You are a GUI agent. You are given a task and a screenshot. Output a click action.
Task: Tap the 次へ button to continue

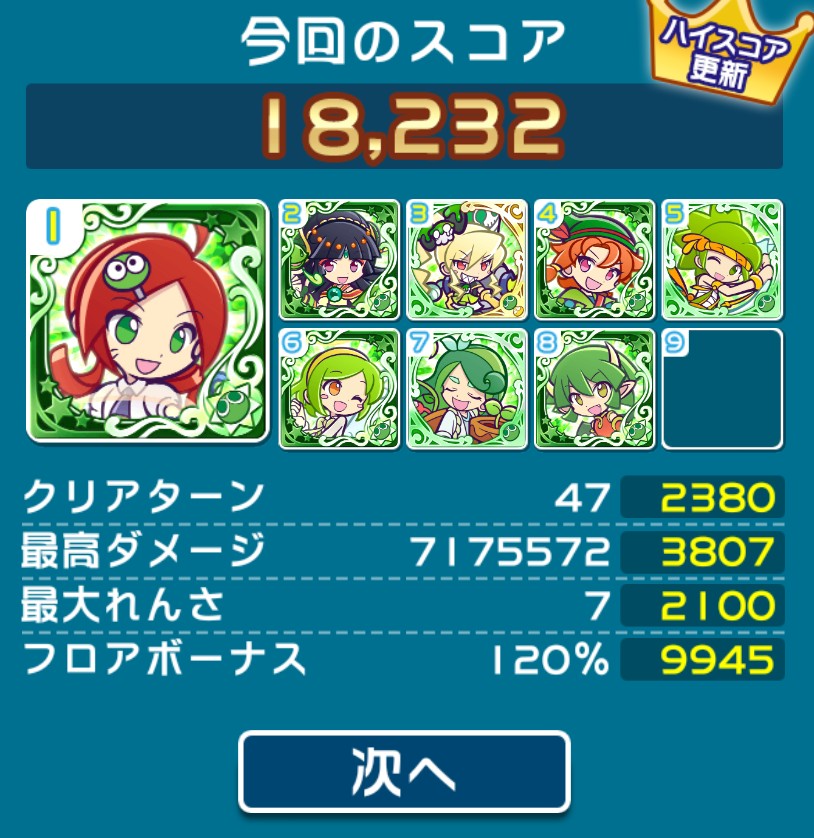coord(404,771)
